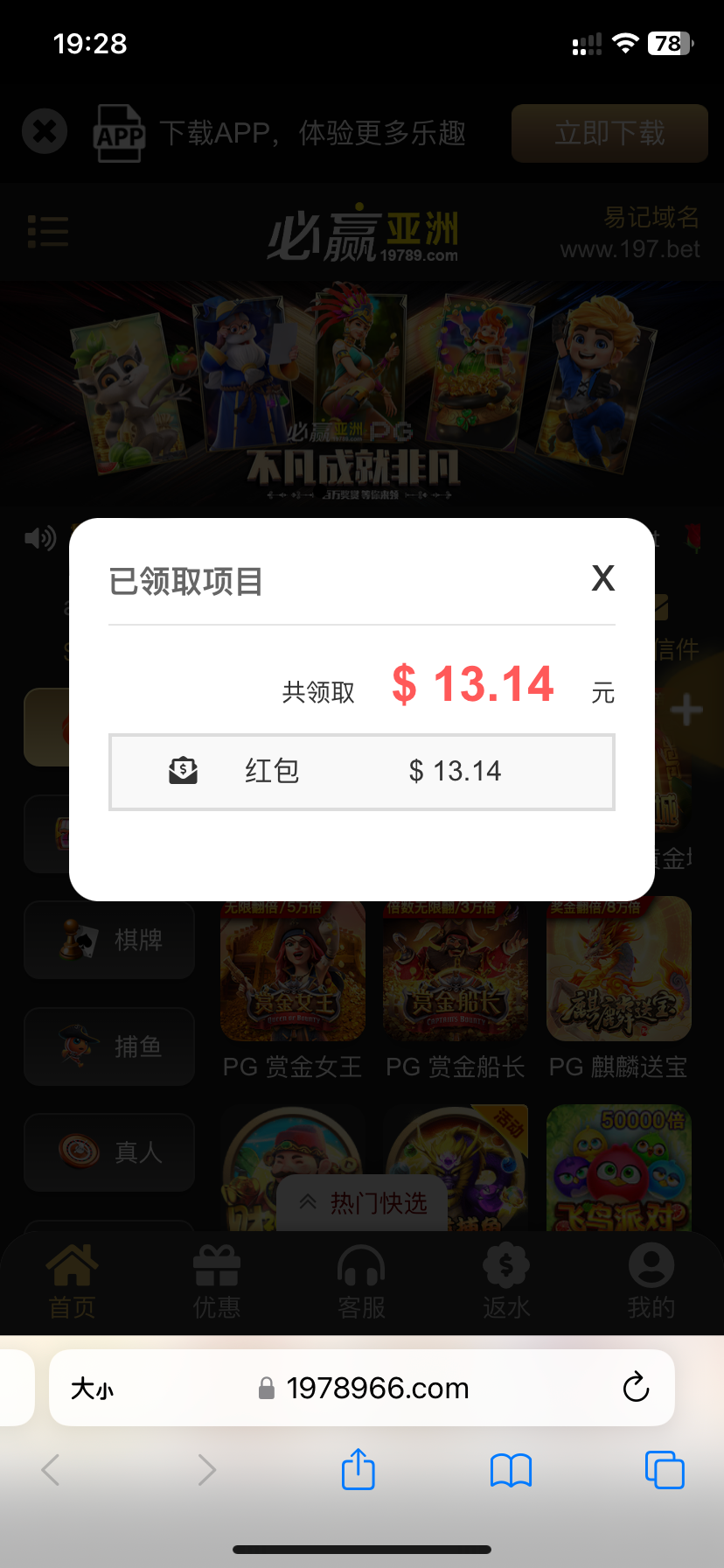
Task: Open the PG 麒麟送宝 game
Action: [x=618, y=971]
